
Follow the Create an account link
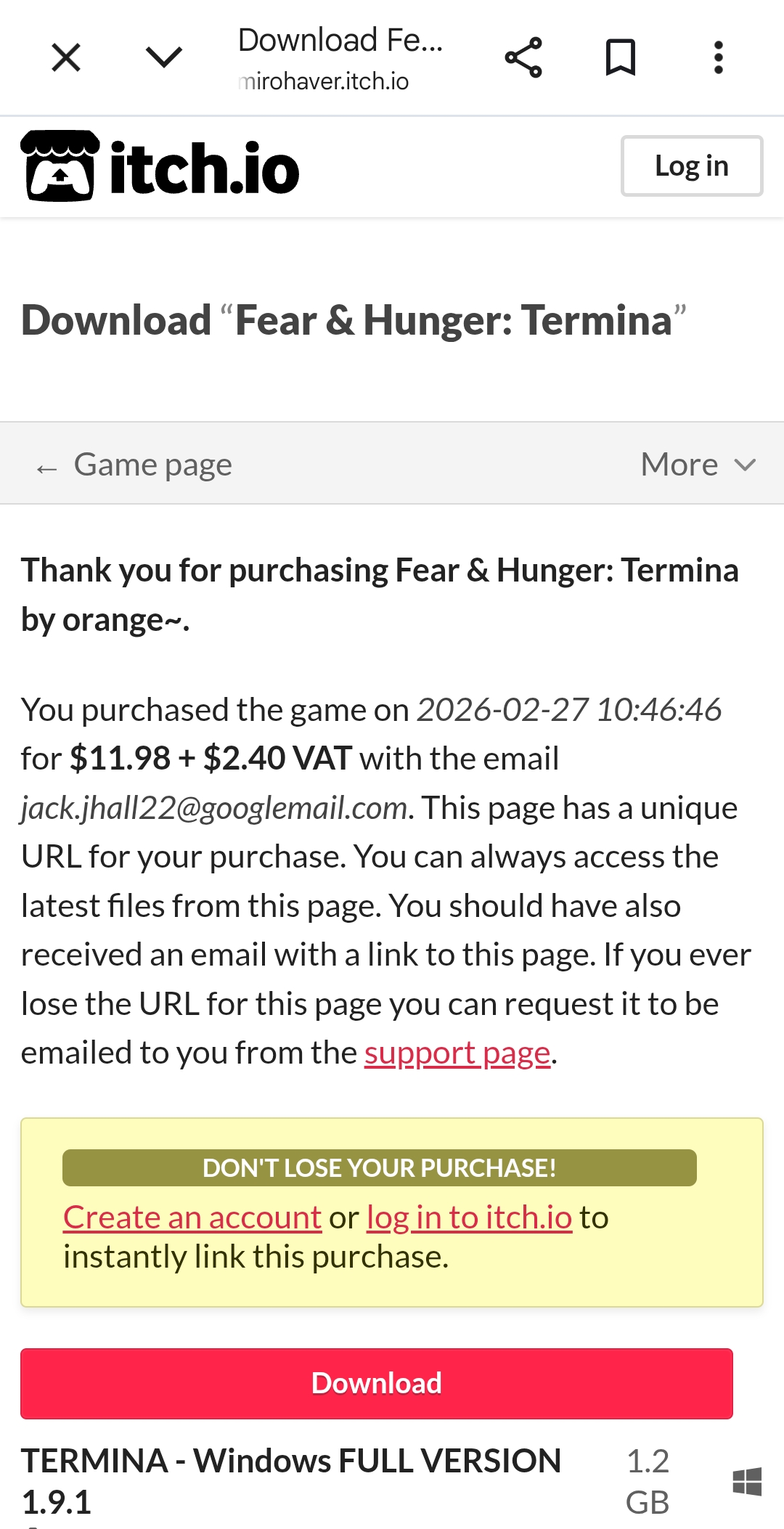pyautogui.click(x=192, y=1218)
